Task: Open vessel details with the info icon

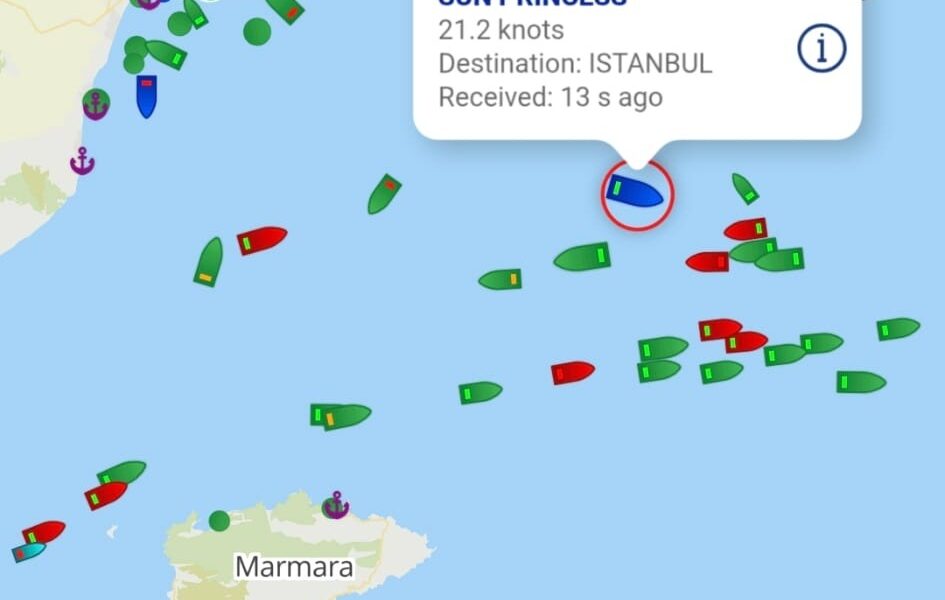Action: [x=821, y=48]
